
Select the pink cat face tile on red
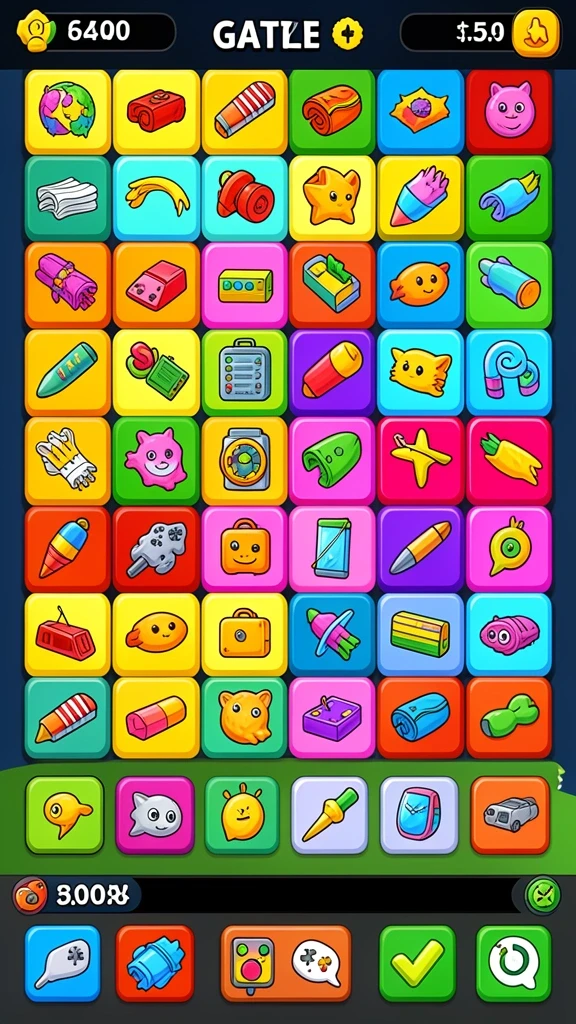click(509, 111)
